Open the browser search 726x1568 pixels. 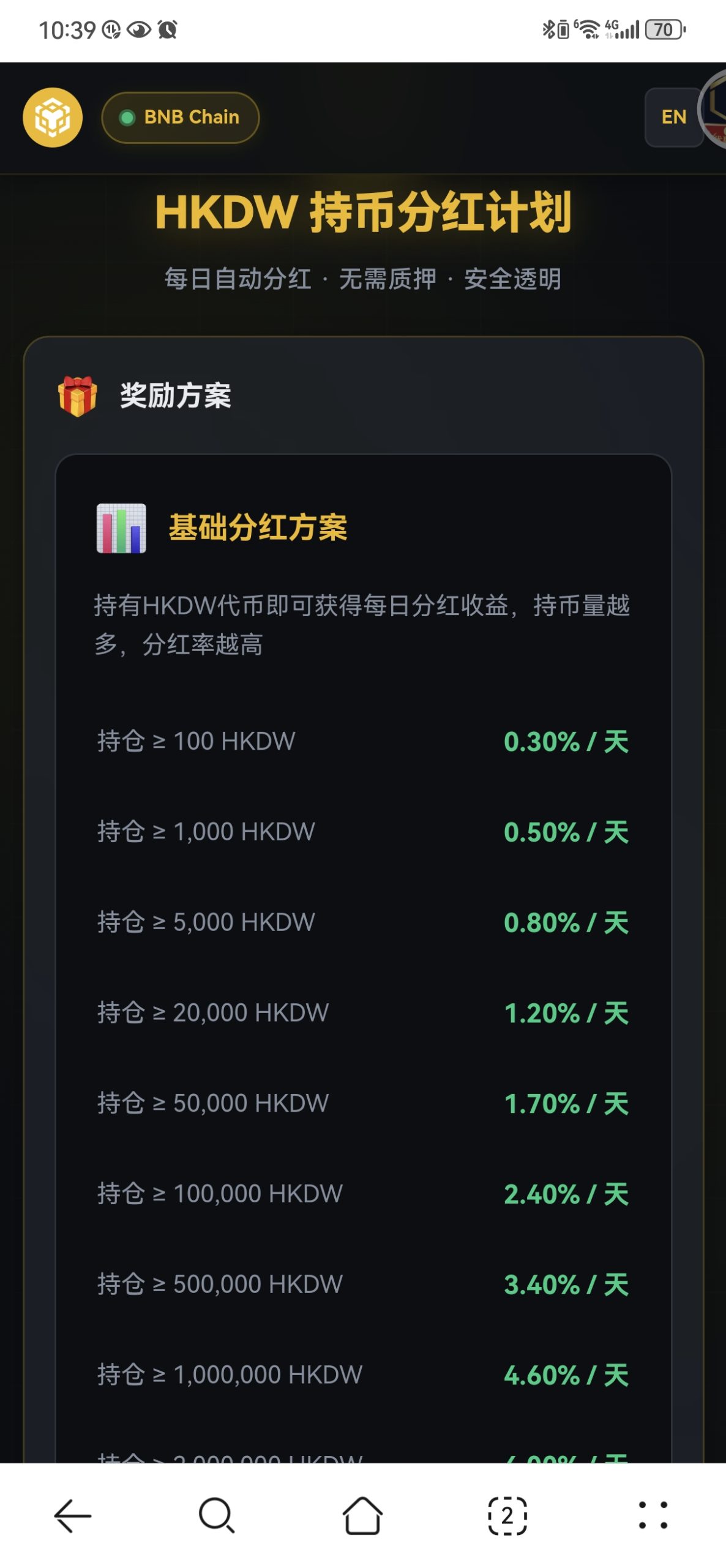coord(217,1515)
